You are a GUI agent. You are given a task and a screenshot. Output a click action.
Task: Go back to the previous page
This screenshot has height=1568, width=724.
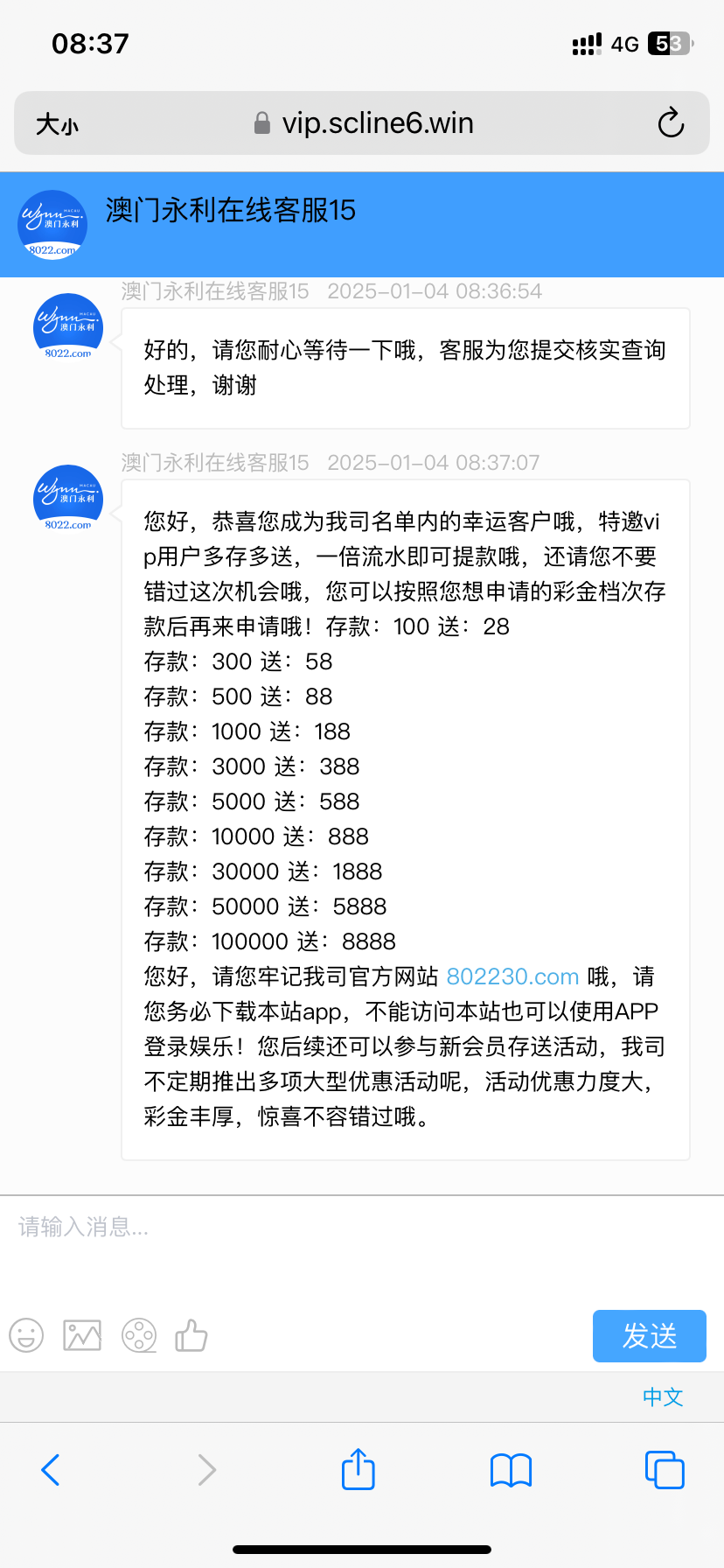coord(51,1470)
